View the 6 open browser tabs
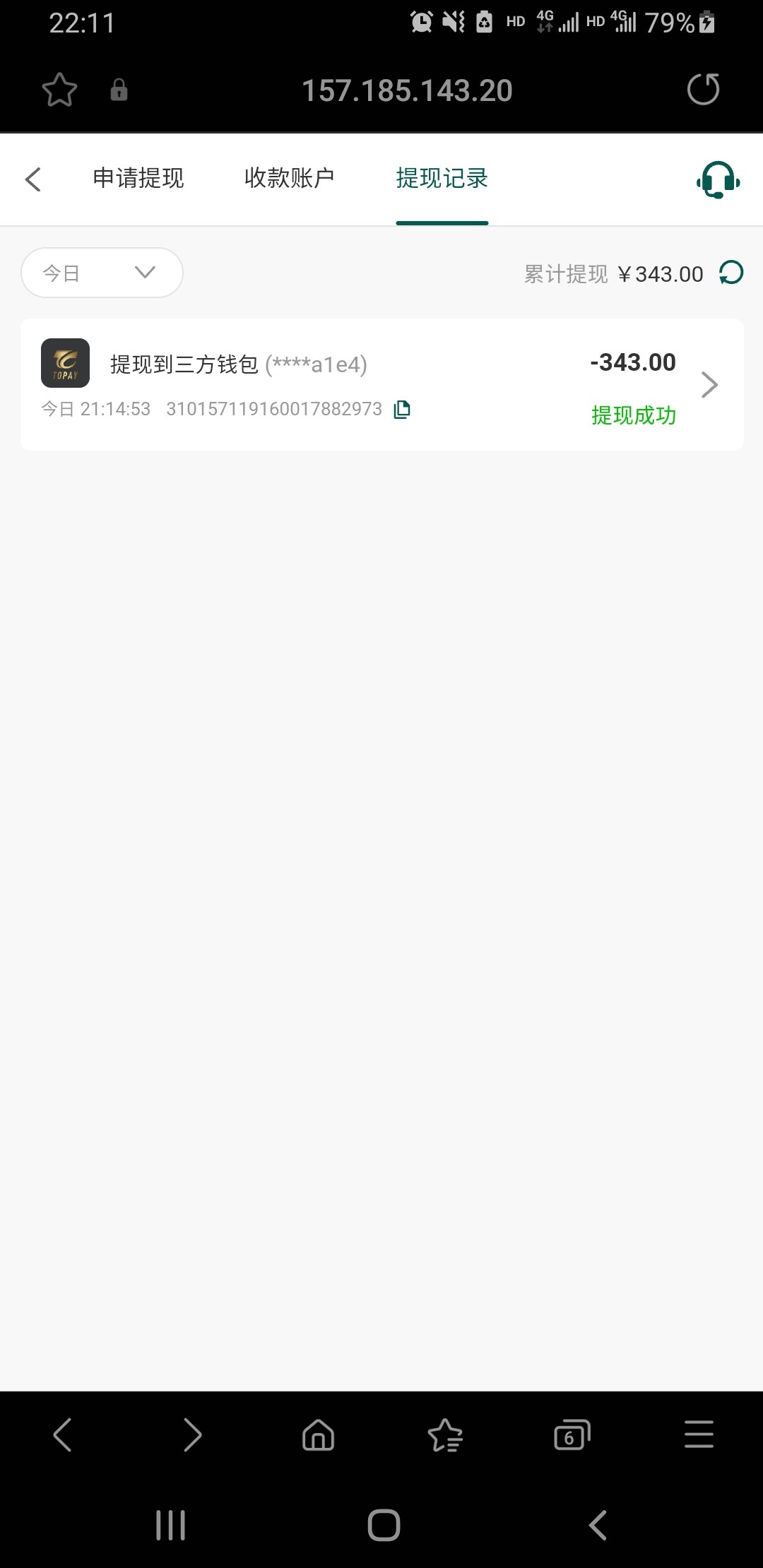The image size is (763, 1568). tap(572, 1435)
